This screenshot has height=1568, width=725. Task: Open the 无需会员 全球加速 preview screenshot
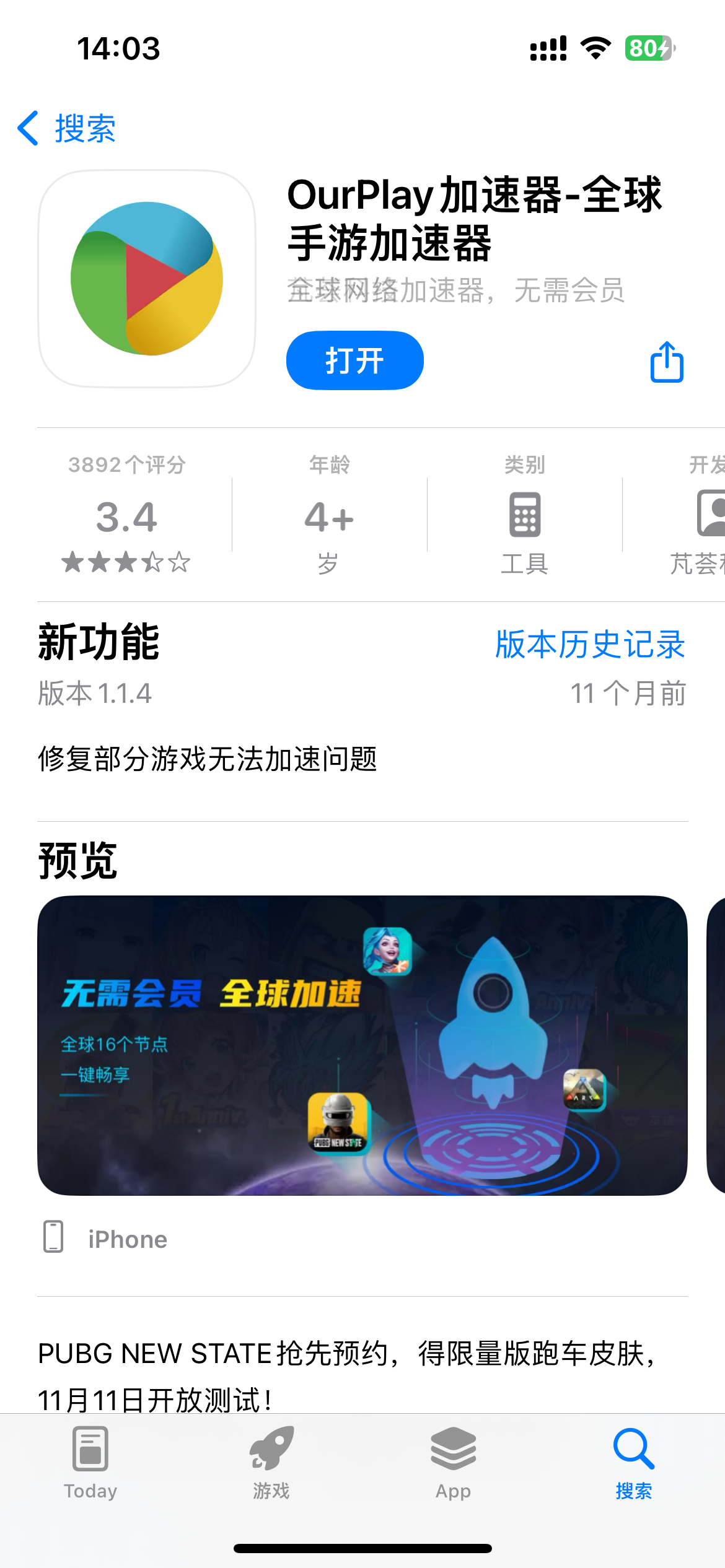(362, 1045)
